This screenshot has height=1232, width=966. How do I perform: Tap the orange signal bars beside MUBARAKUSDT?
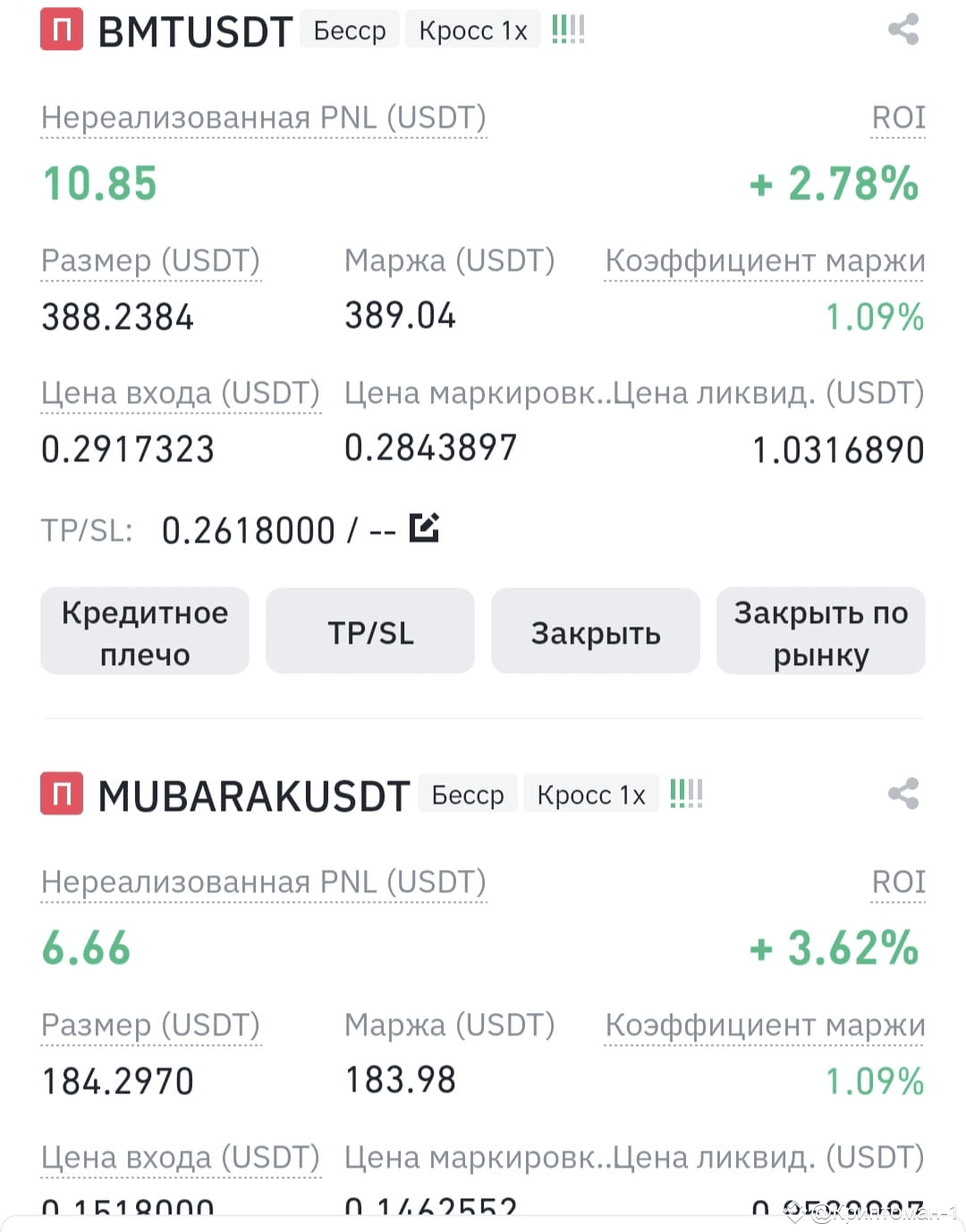(x=687, y=791)
